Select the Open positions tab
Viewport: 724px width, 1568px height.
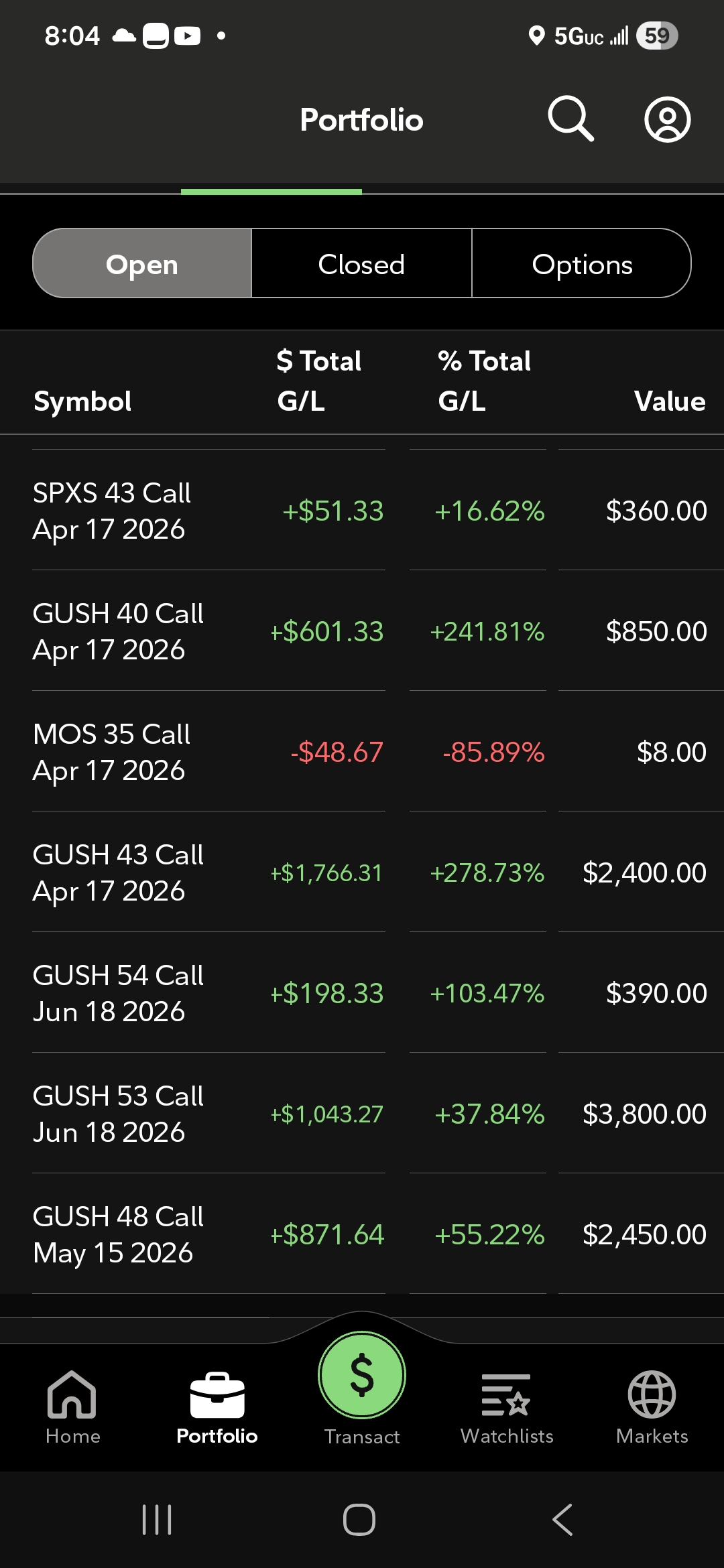142,264
